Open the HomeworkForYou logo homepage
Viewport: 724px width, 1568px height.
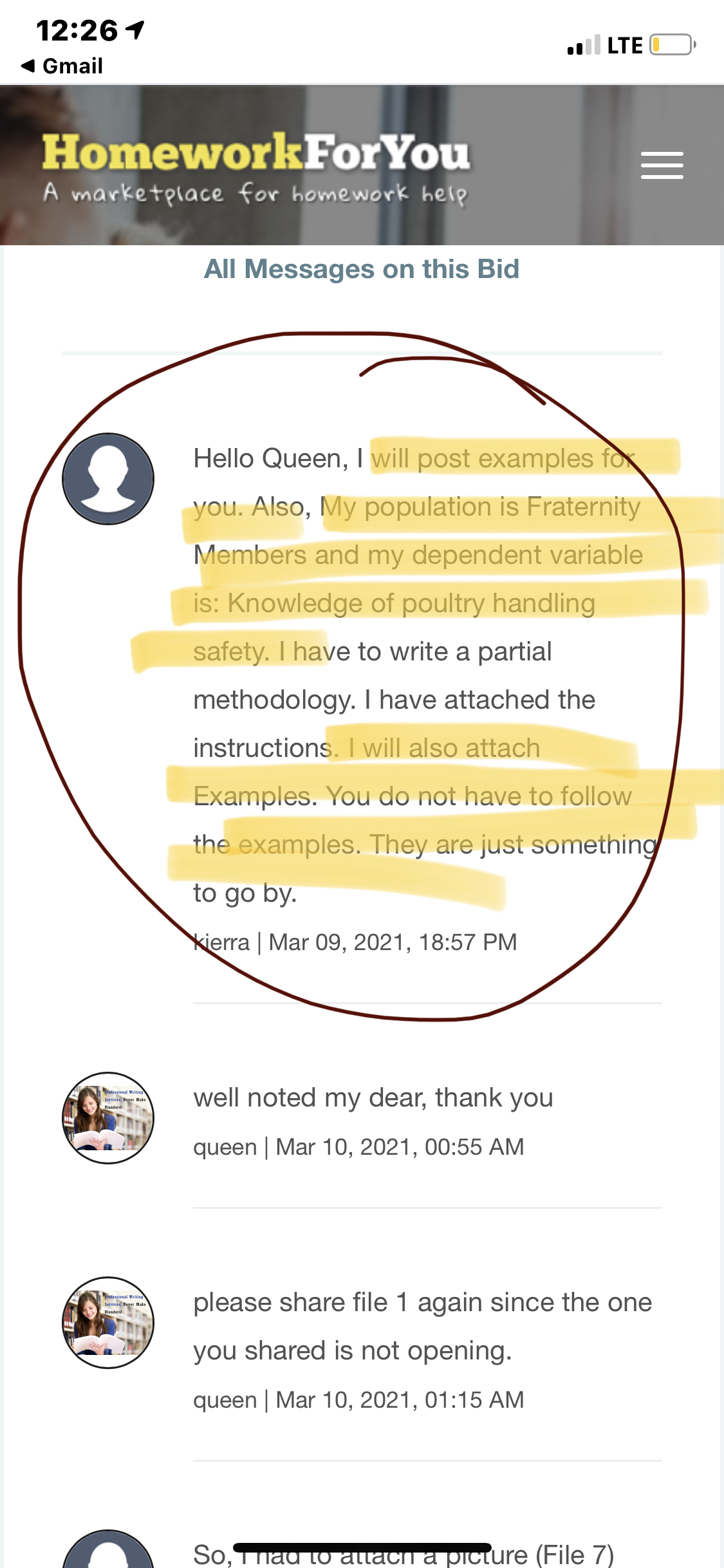click(256, 165)
